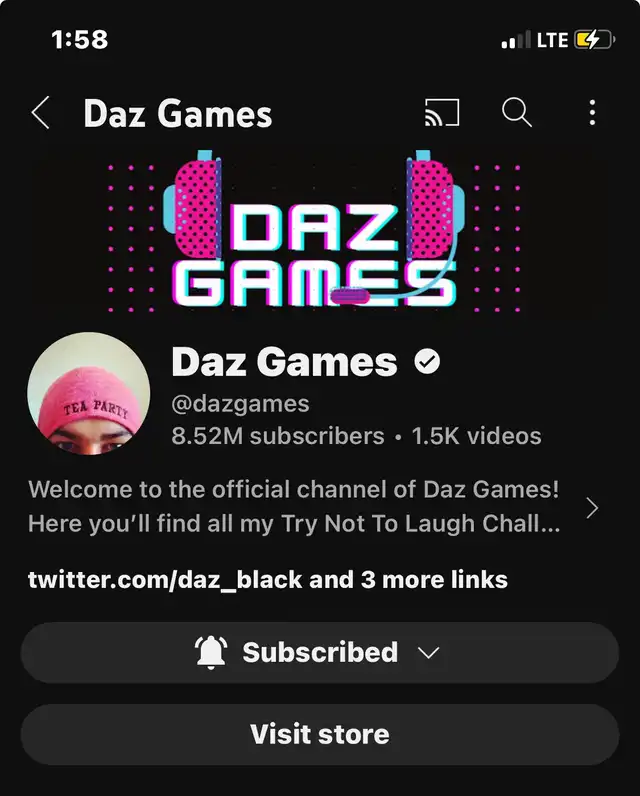Go back from Daz Games channel

[x=40, y=113]
